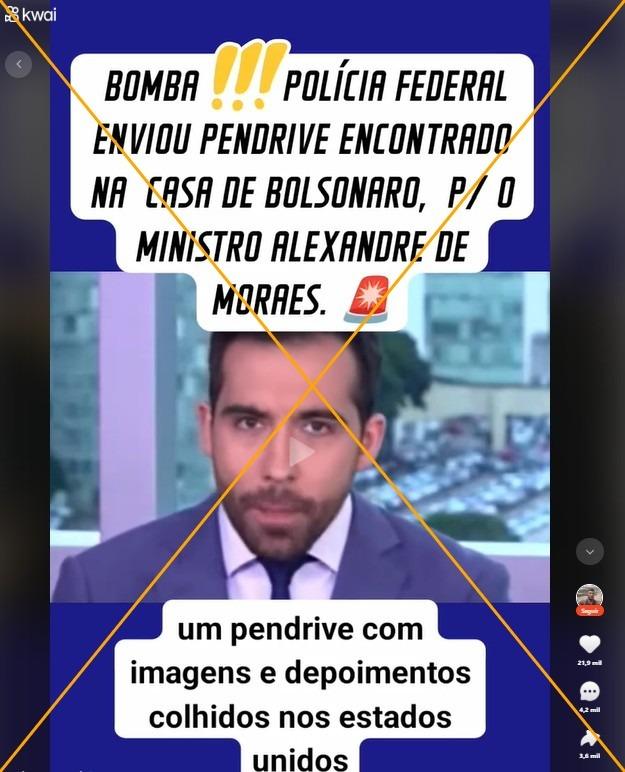Image resolution: width=625 pixels, height=772 pixels.
Task: Follow the creator via Seguir button
Action: (589, 611)
